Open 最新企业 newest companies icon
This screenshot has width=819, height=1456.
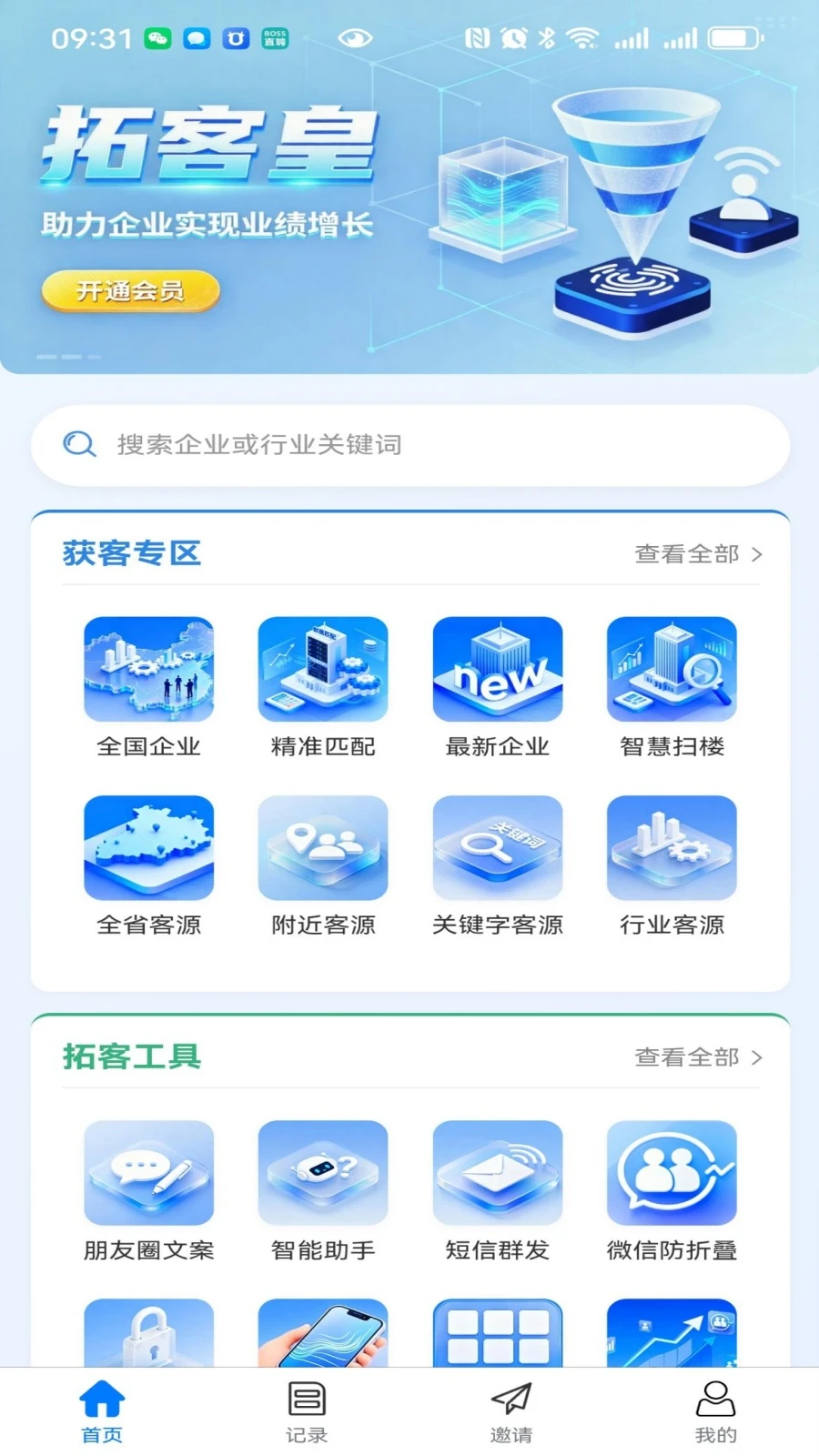pos(497,670)
